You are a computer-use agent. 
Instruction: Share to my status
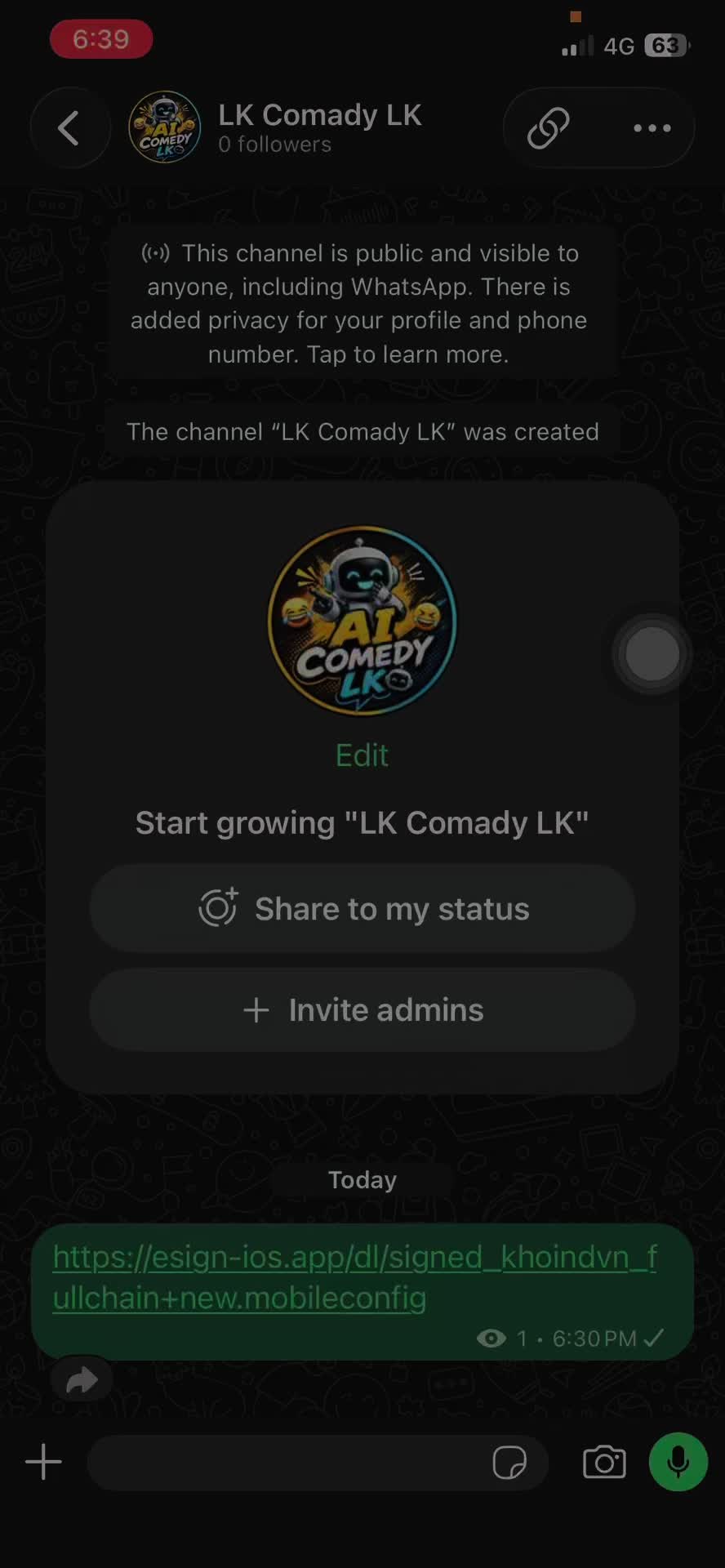click(x=362, y=909)
